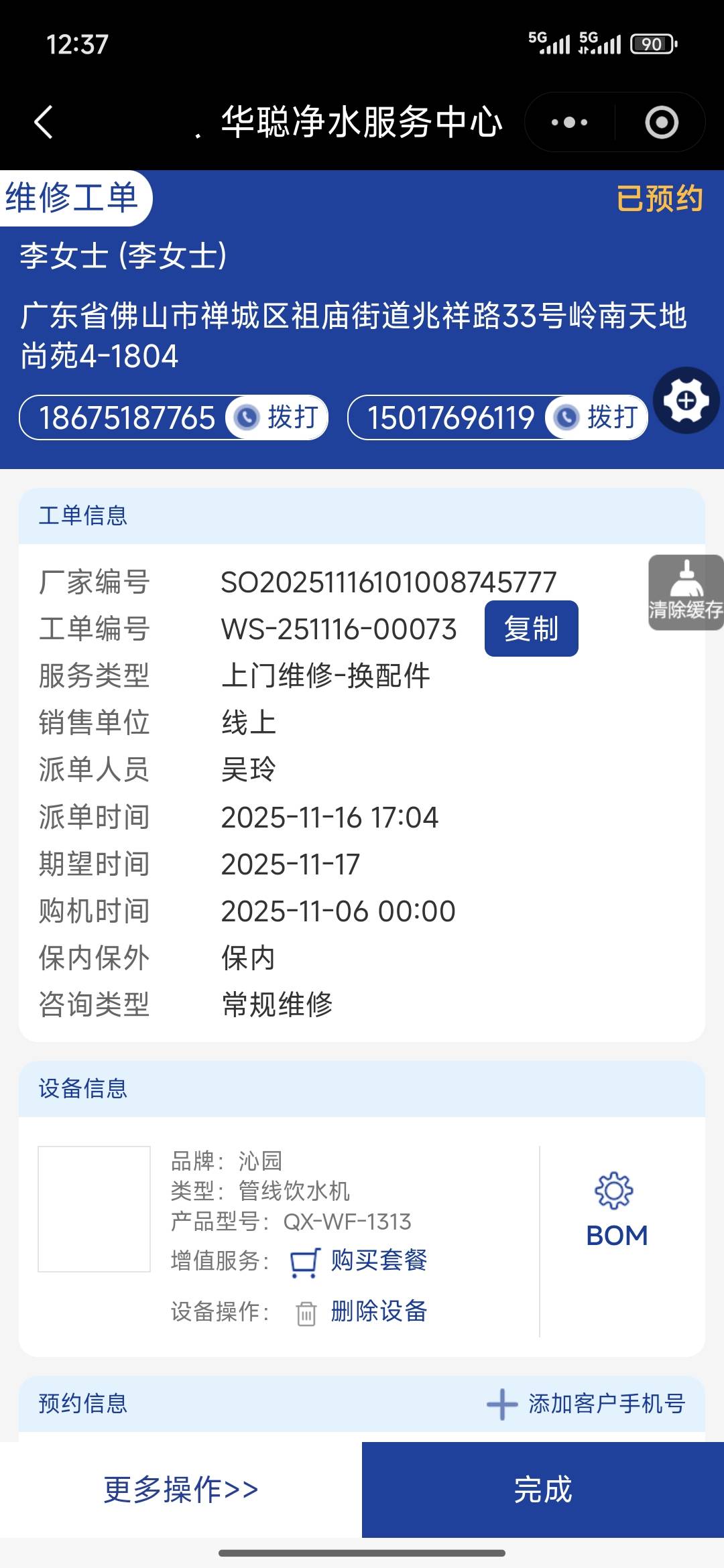
Task: Tap 完成 to finish the work order
Action: [543, 1490]
